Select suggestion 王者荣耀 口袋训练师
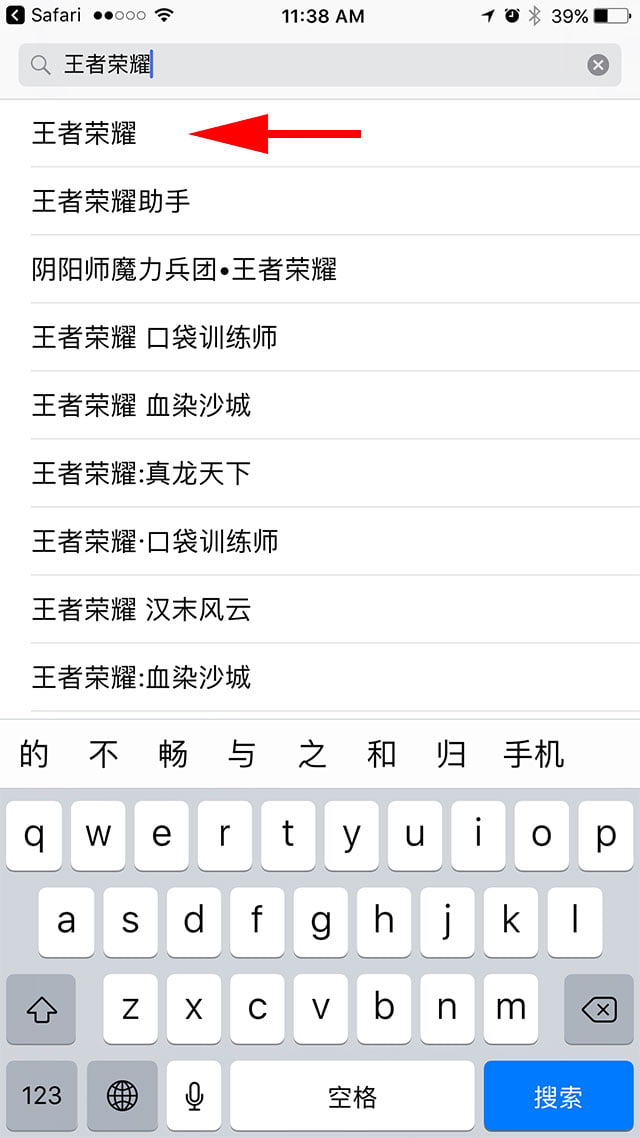The image size is (640, 1138). tap(154, 337)
